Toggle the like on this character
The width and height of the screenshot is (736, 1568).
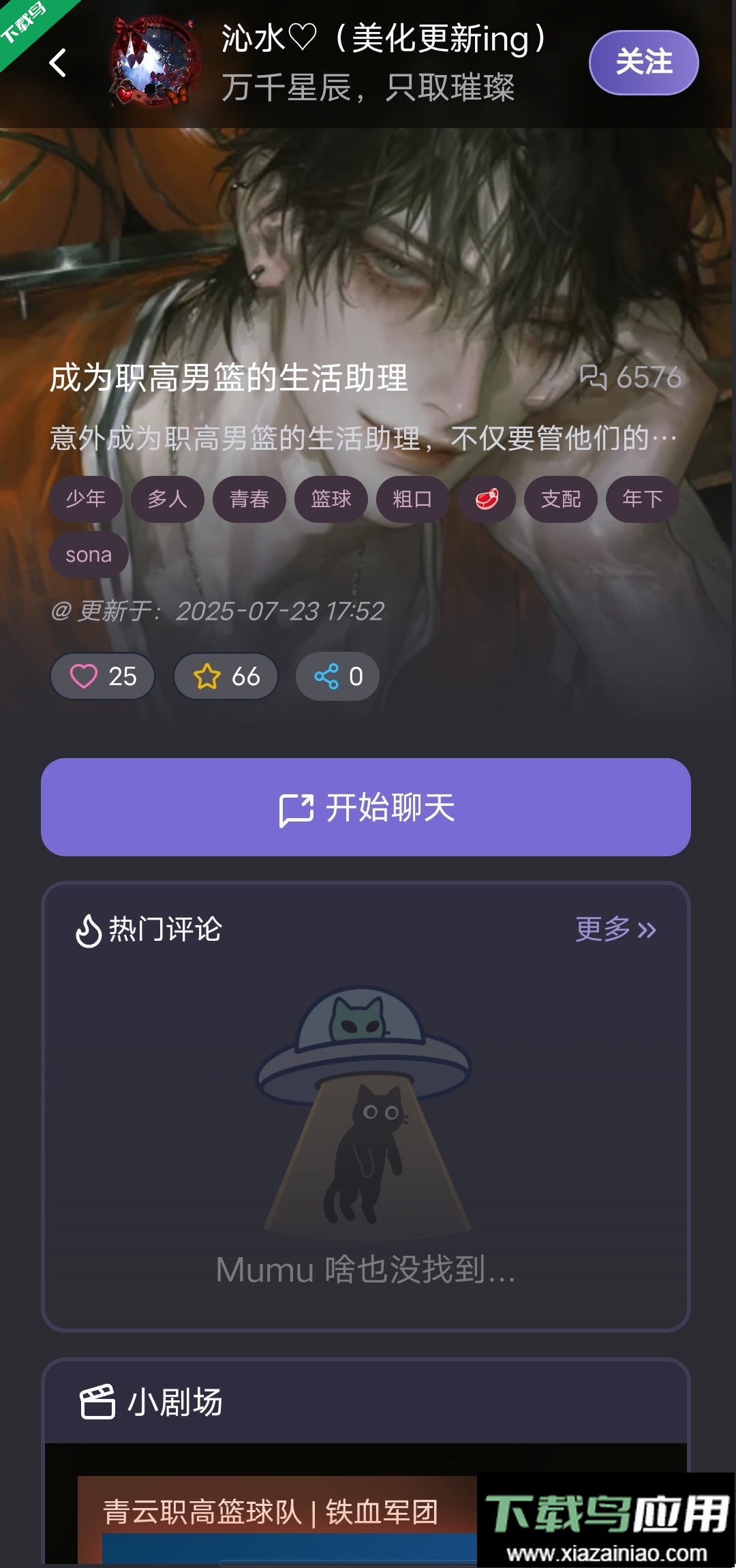click(102, 676)
